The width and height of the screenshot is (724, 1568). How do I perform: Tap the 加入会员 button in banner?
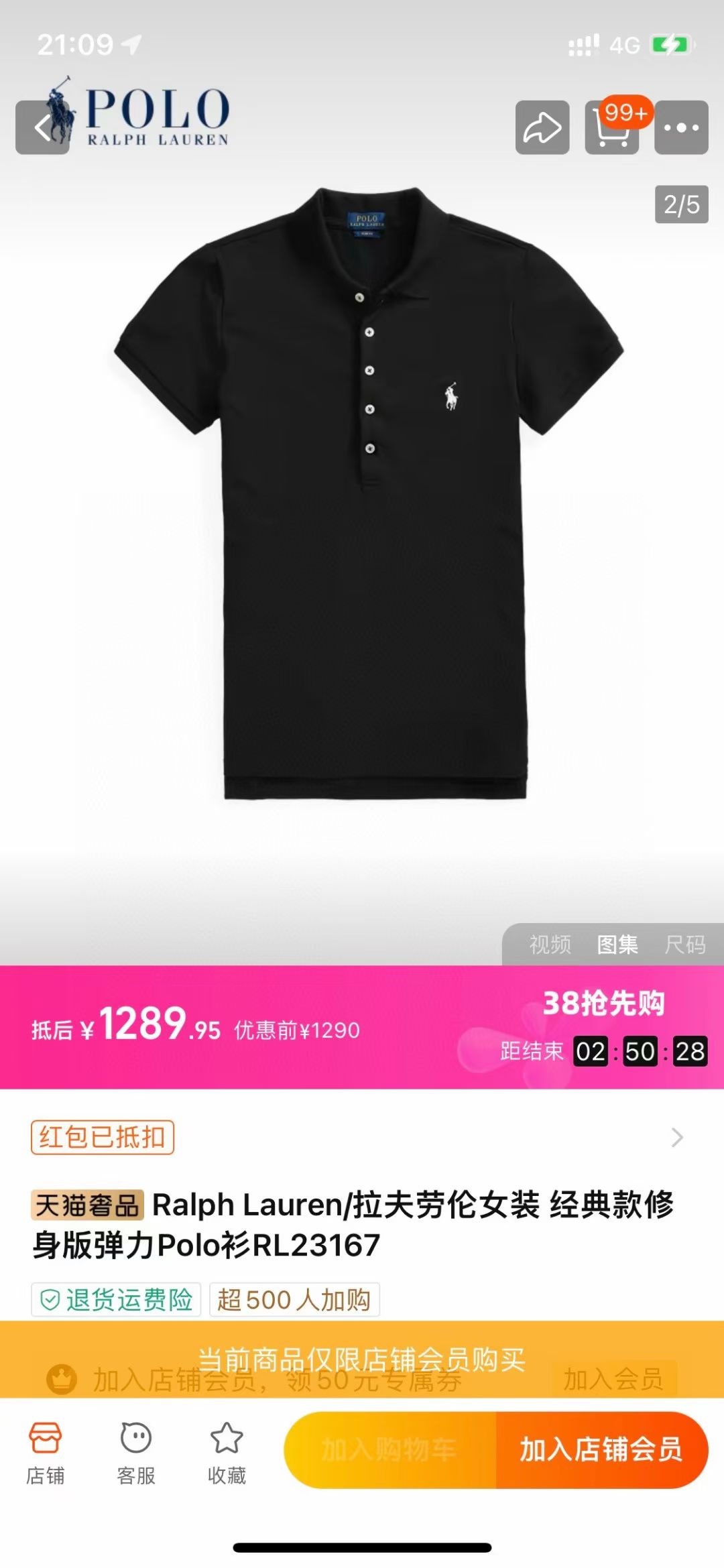pyautogui.click(x=613, y=1379)
